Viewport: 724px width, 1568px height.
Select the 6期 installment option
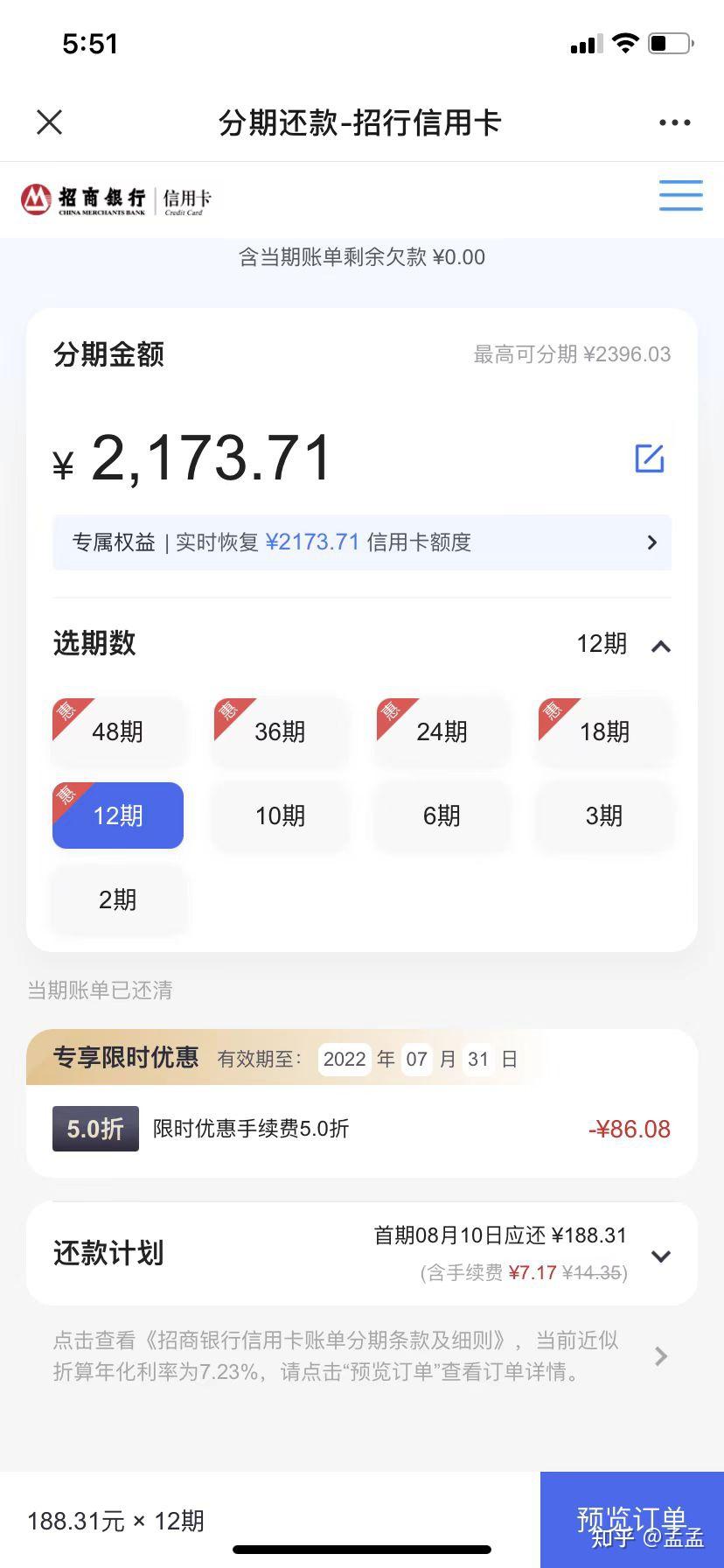tap(442, 815)
